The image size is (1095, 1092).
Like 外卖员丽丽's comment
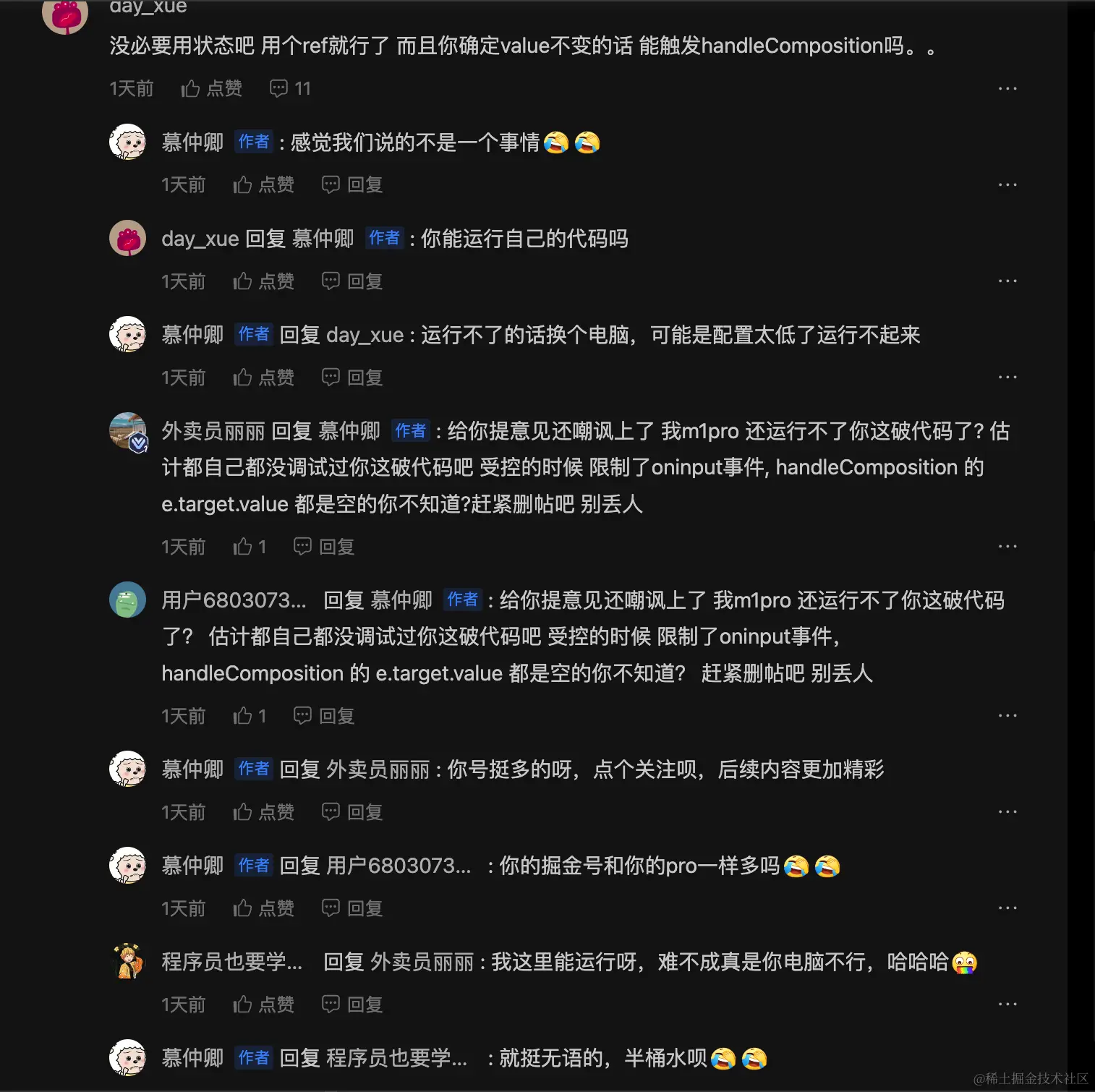click(x=250, y=547)
